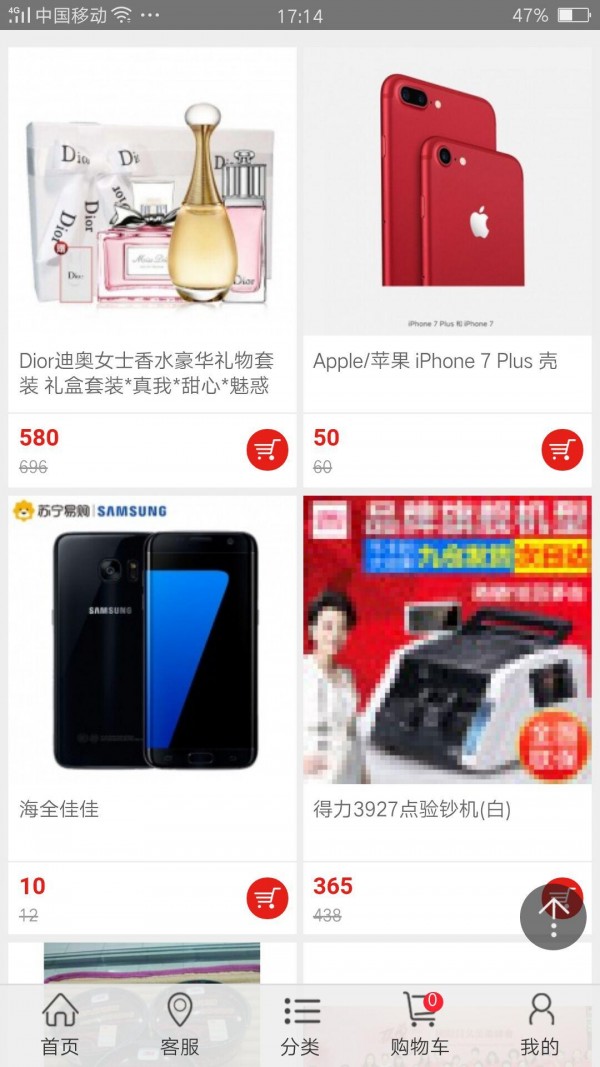
Task: Add the 海全佳佳 item to cart
Action: (267, 899)
